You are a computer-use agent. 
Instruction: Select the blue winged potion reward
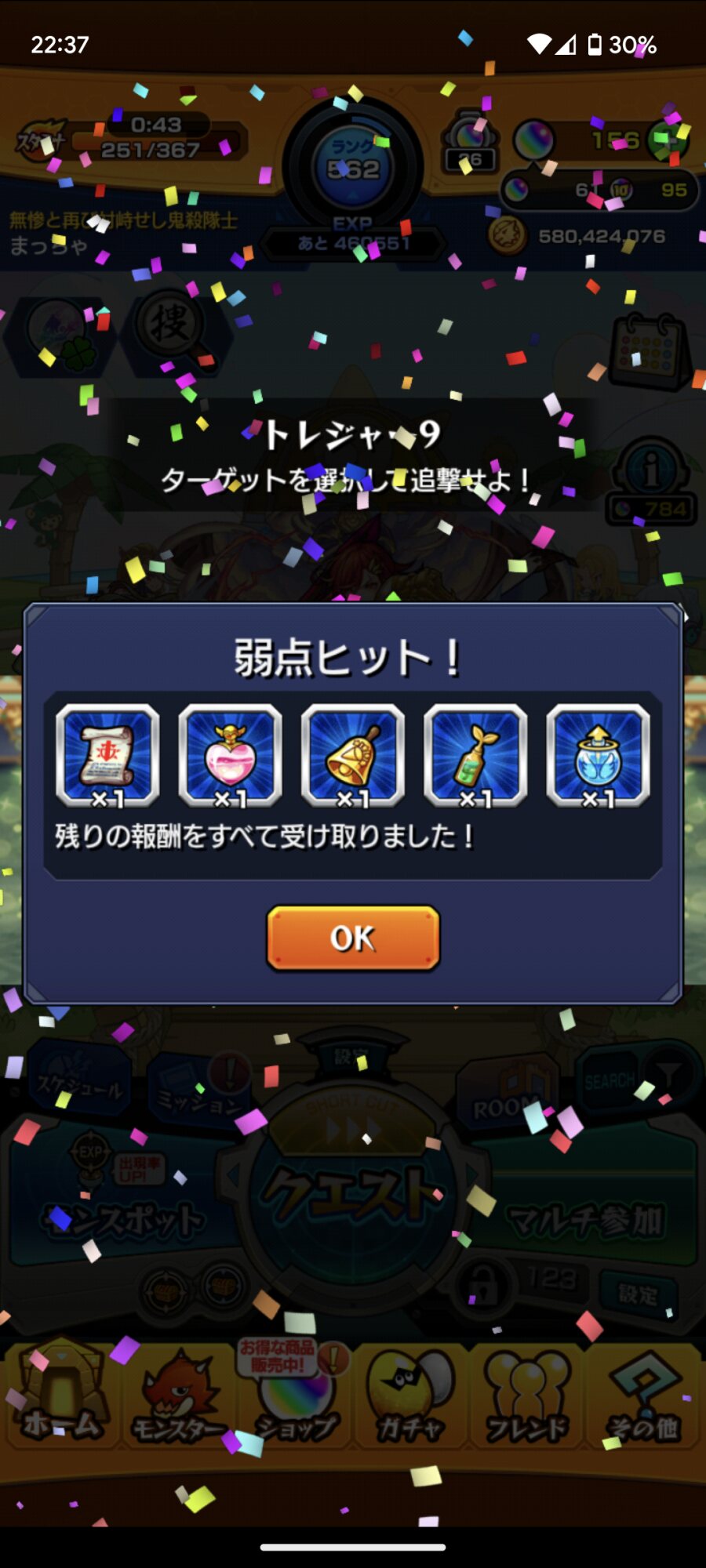599,756
